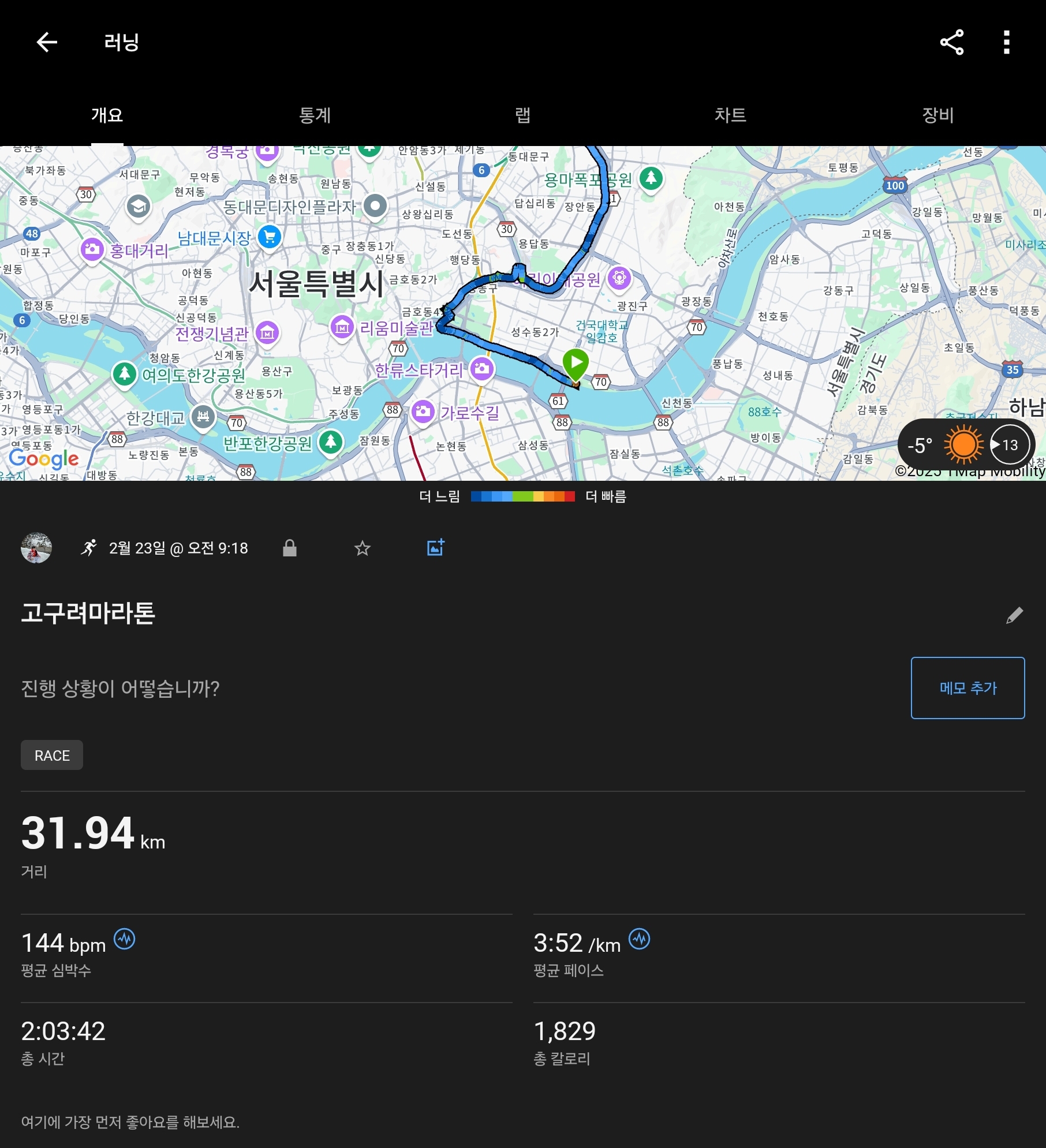This screenshot has height=1148, width=1046.
Task: Select the 개요 tab
Action: (x=107, y=115)
